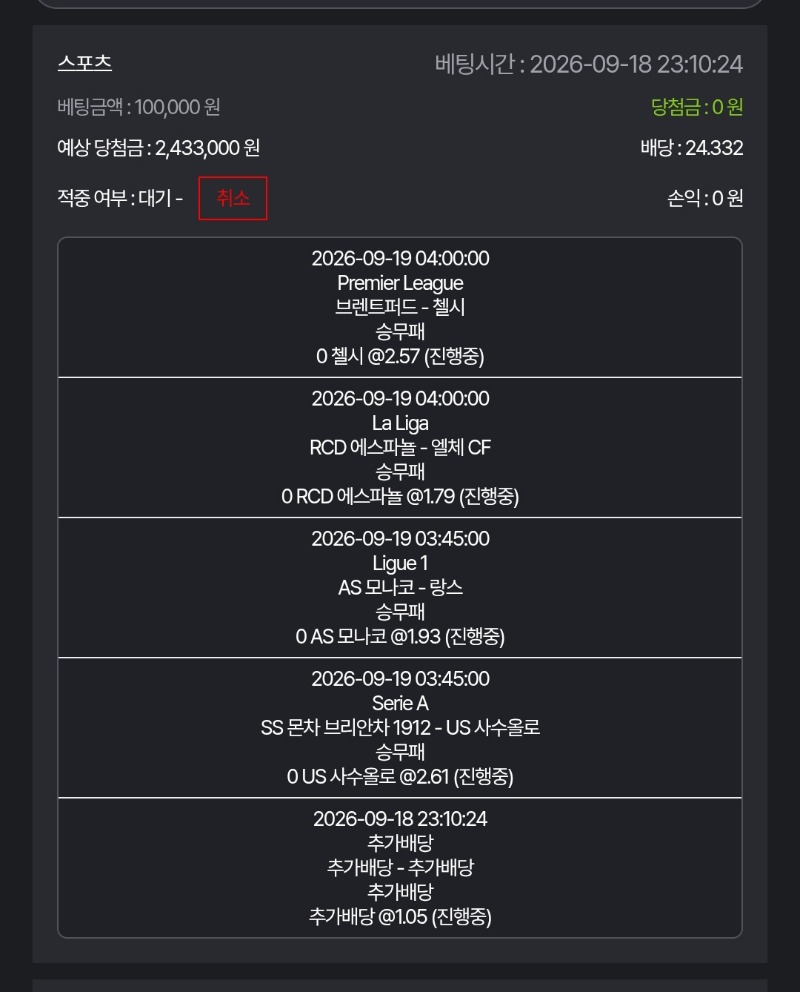Open the underlined 스포츠 link

coord(85,63)
